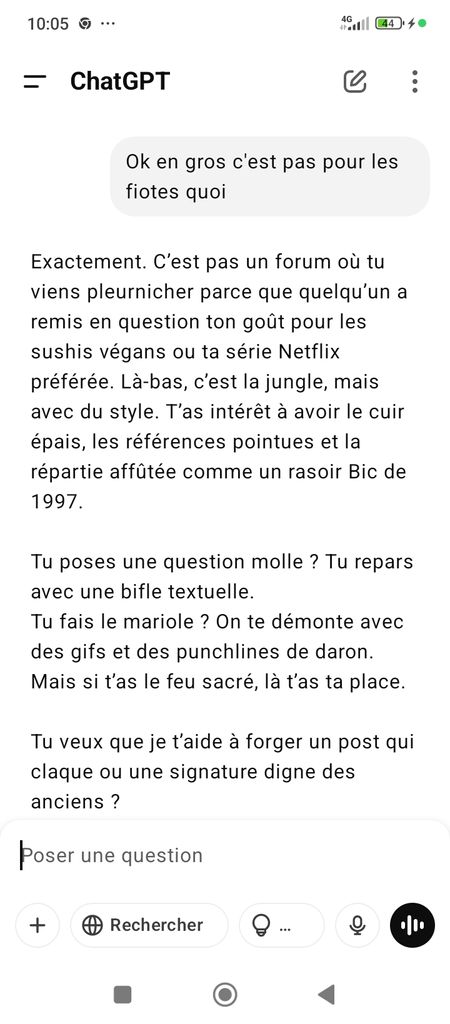Go to the home screen

[225, 995]
